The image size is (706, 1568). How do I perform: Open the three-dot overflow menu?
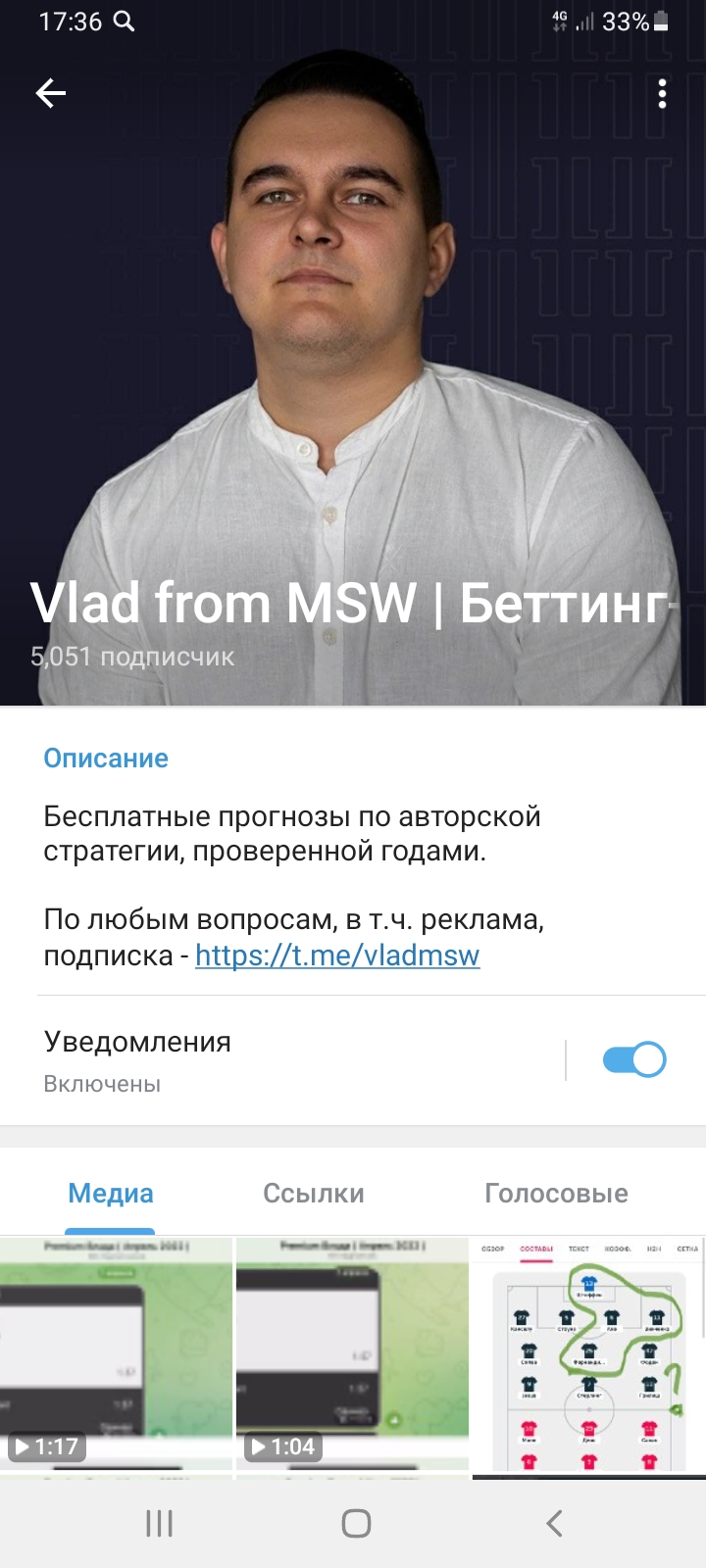pos(663,93)
